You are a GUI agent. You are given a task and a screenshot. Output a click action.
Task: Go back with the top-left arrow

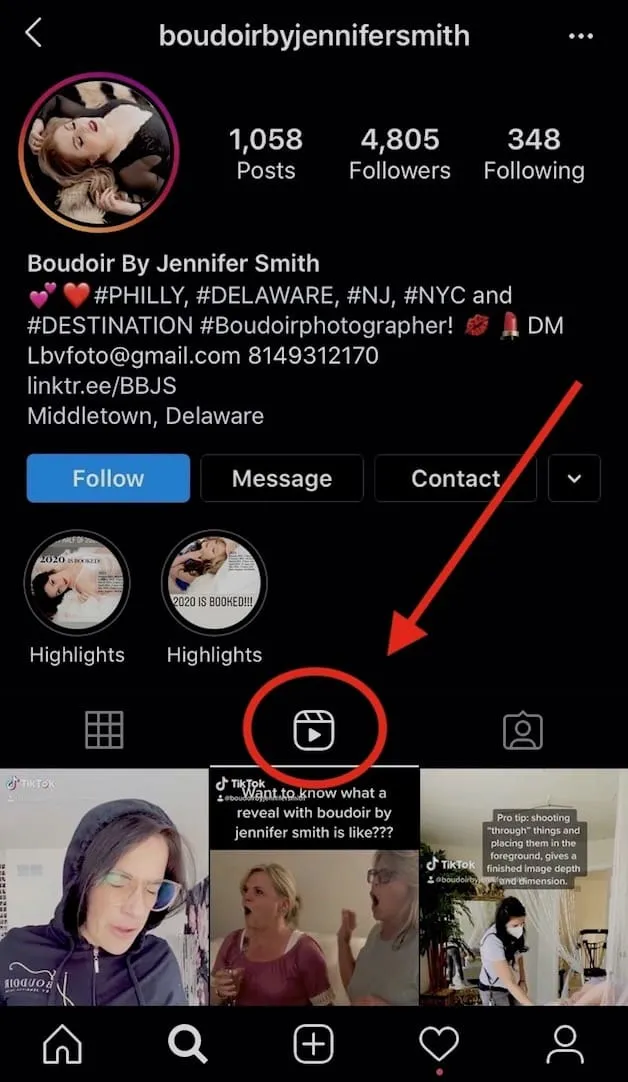[x=33, y=33]
